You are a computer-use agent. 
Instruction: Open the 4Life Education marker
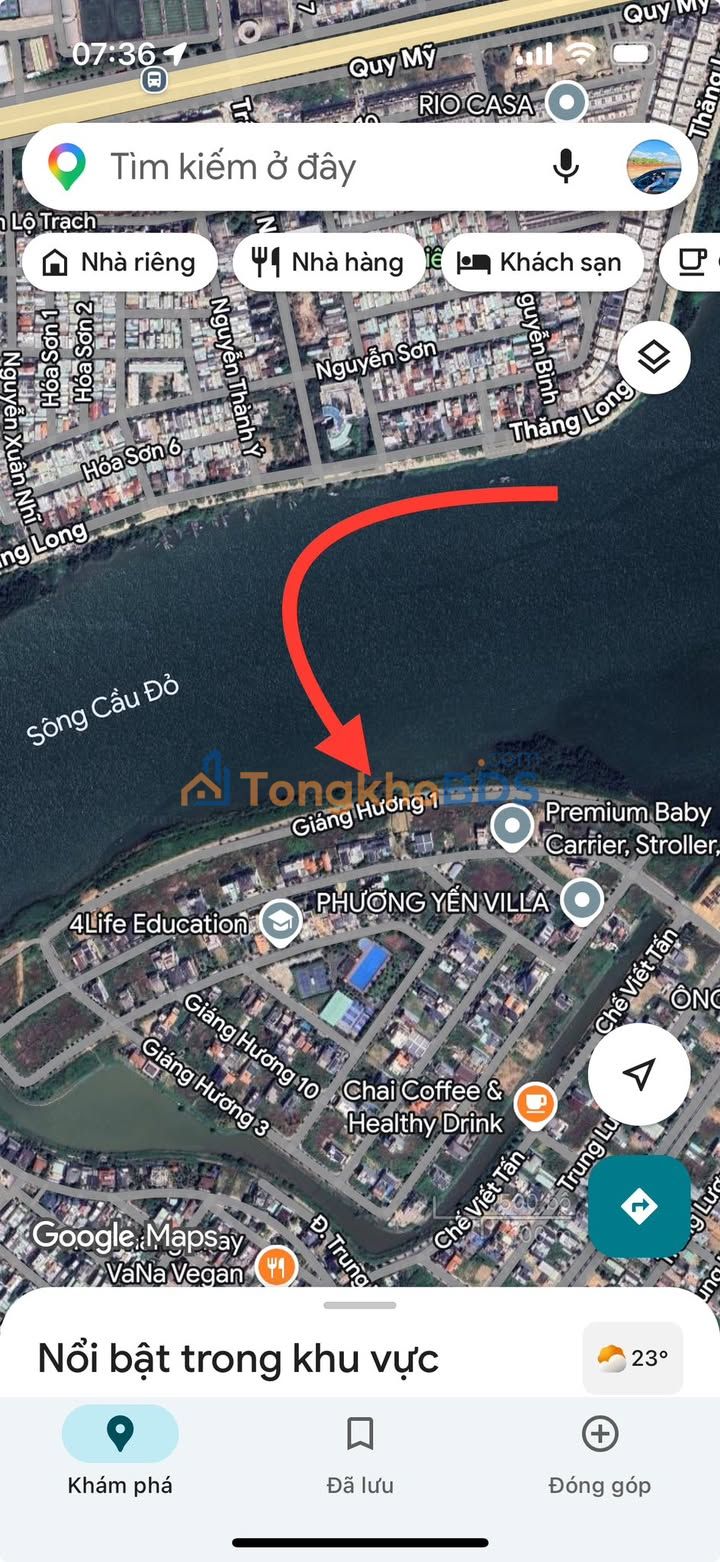[x=281, y=922]
